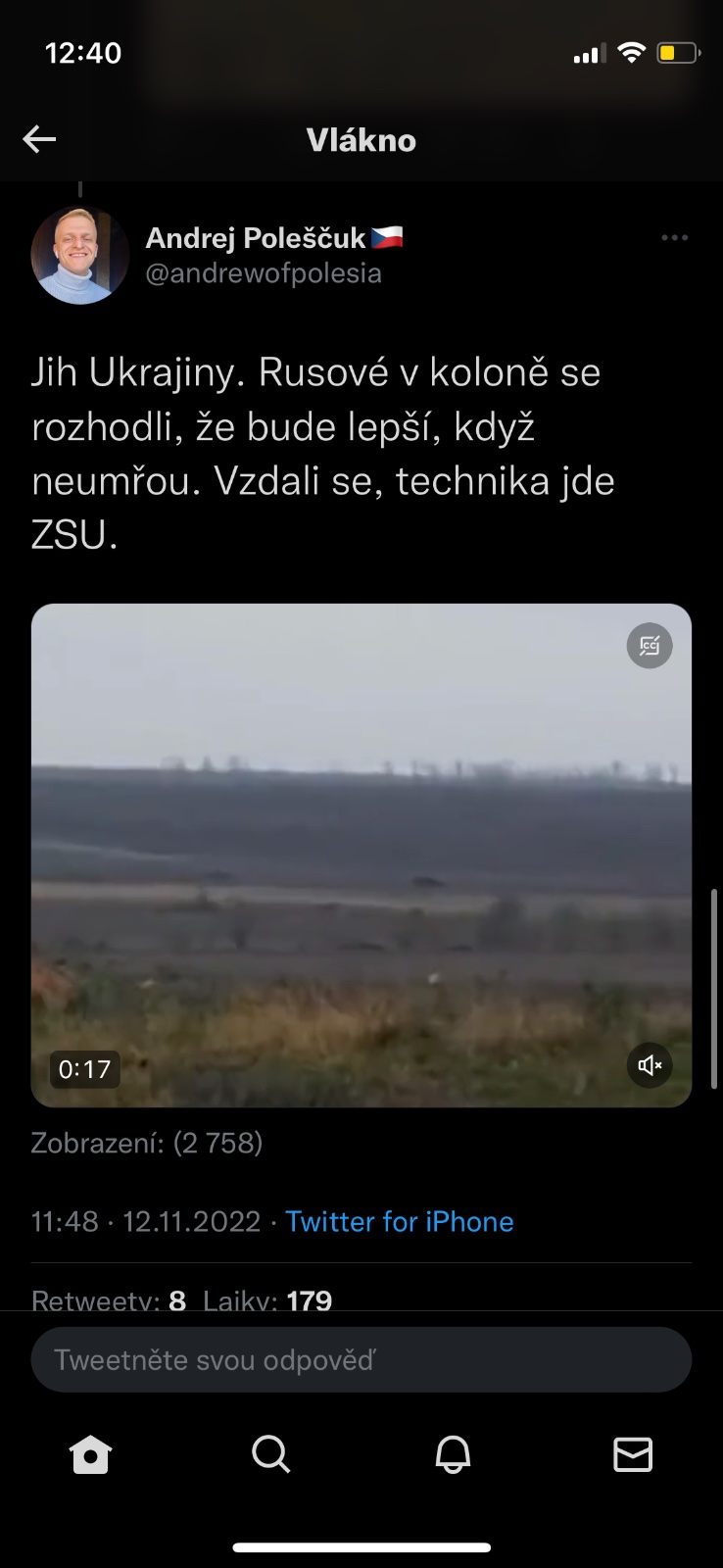
Task: Switch to the Search tab
Action: pyautogui.click(x=270, y=1454)
